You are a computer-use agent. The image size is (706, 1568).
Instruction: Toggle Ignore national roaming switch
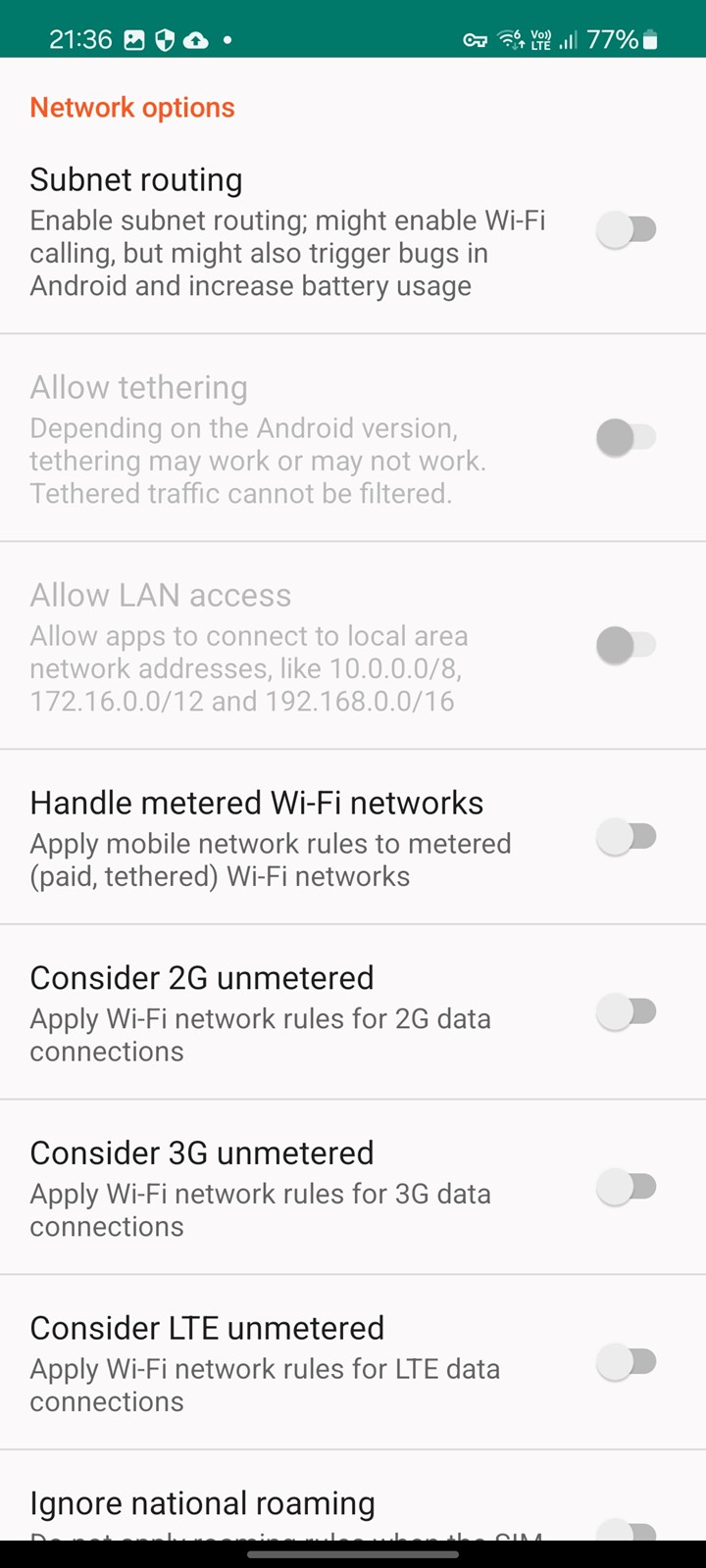tap(627, 1530)
